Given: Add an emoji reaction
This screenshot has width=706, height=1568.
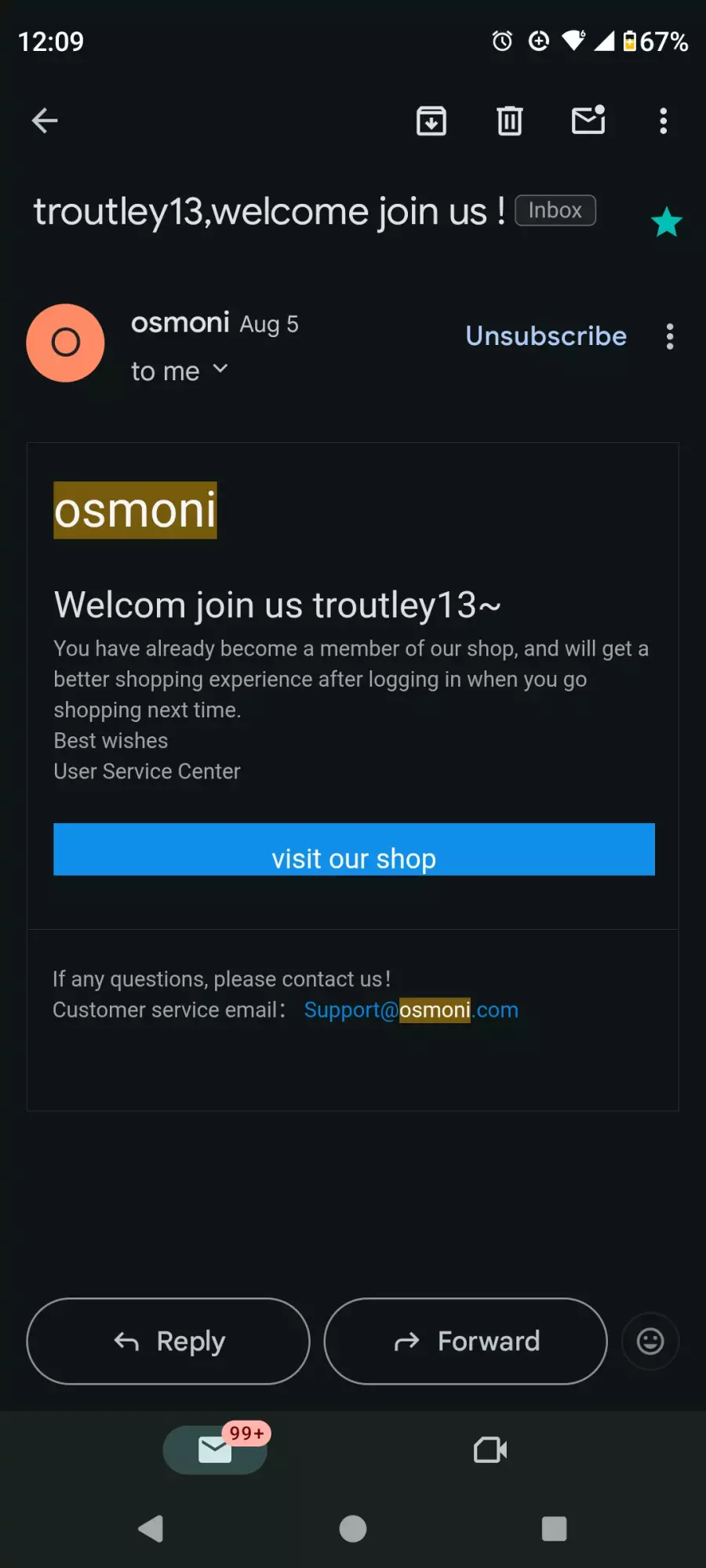Looking at the screenshot, I should point(650,1341).
